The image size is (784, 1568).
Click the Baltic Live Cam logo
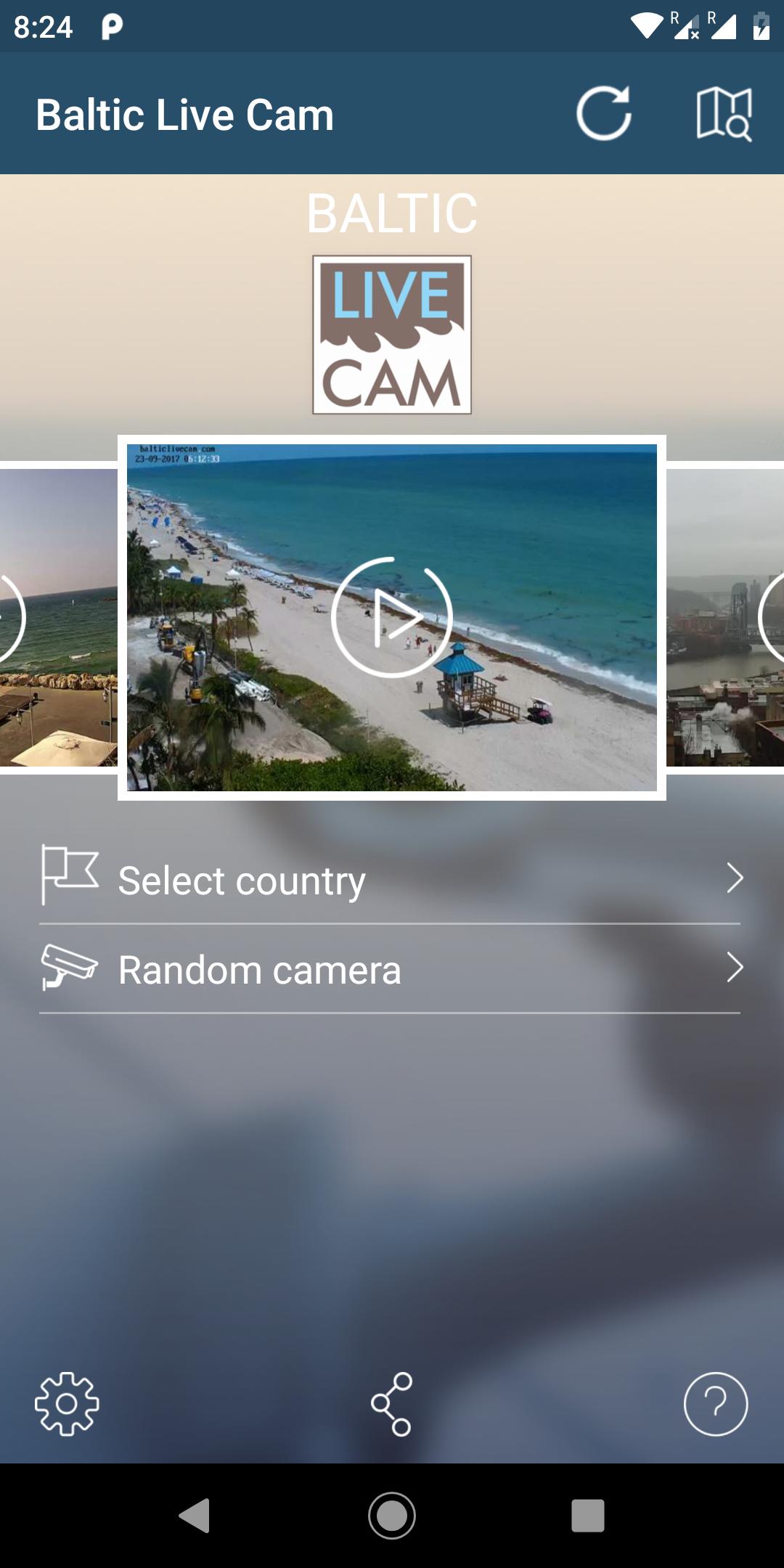[x=392, y=334]
